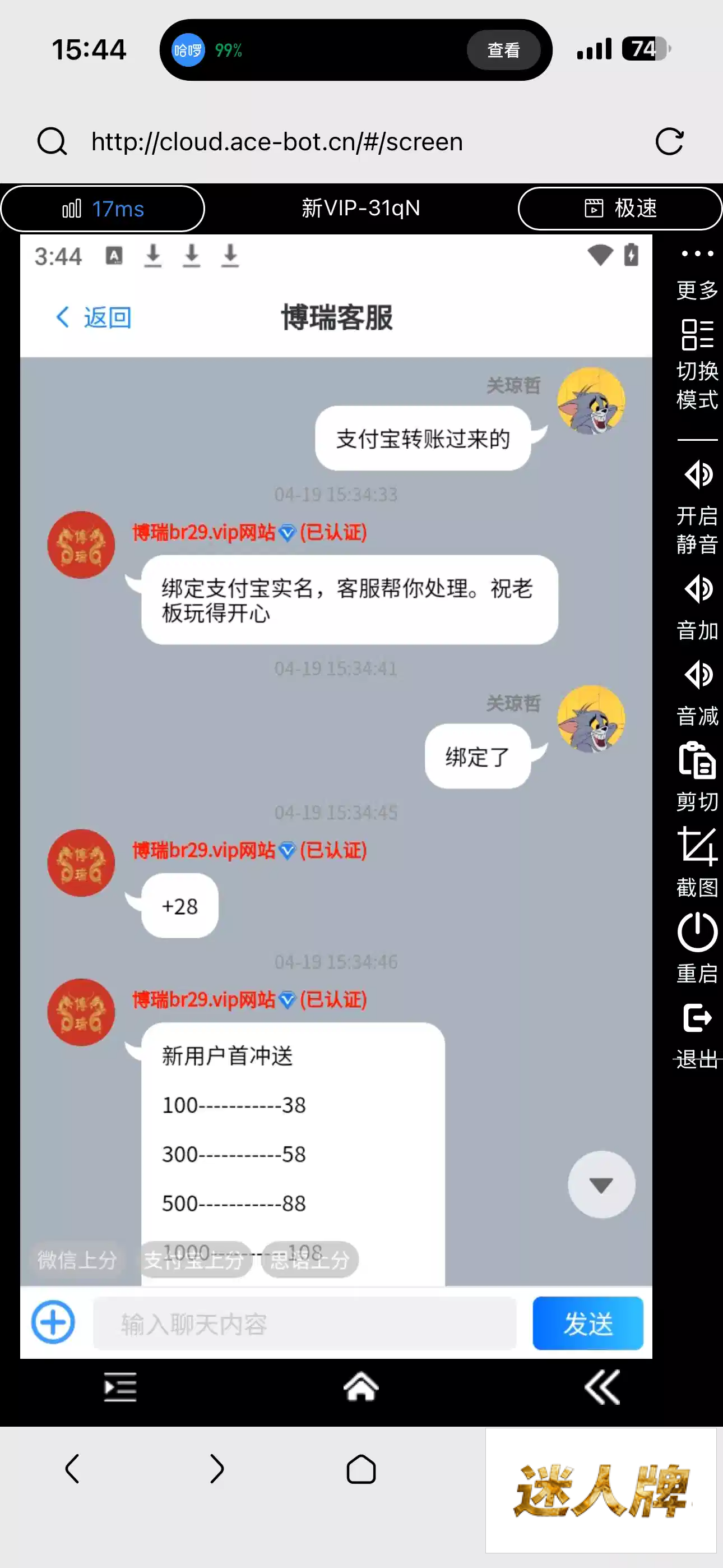
Task: Tap 查看 in the Dynamic Island
Action: click(x=503, y=50)
